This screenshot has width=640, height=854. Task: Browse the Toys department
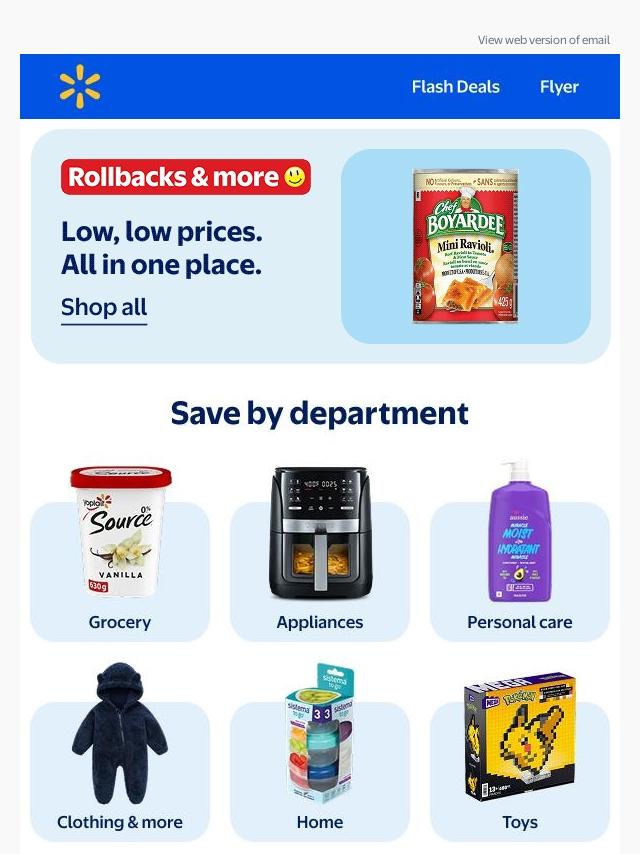point(520,770)
